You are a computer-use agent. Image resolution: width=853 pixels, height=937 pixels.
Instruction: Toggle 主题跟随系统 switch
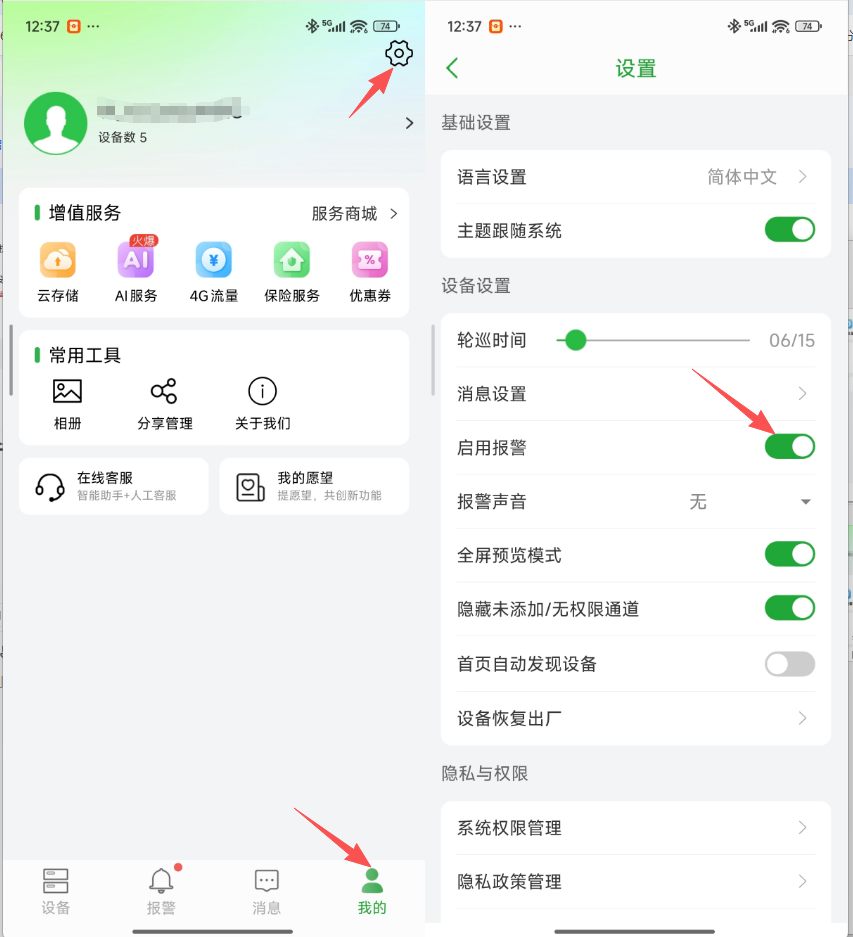pos(789,230)
